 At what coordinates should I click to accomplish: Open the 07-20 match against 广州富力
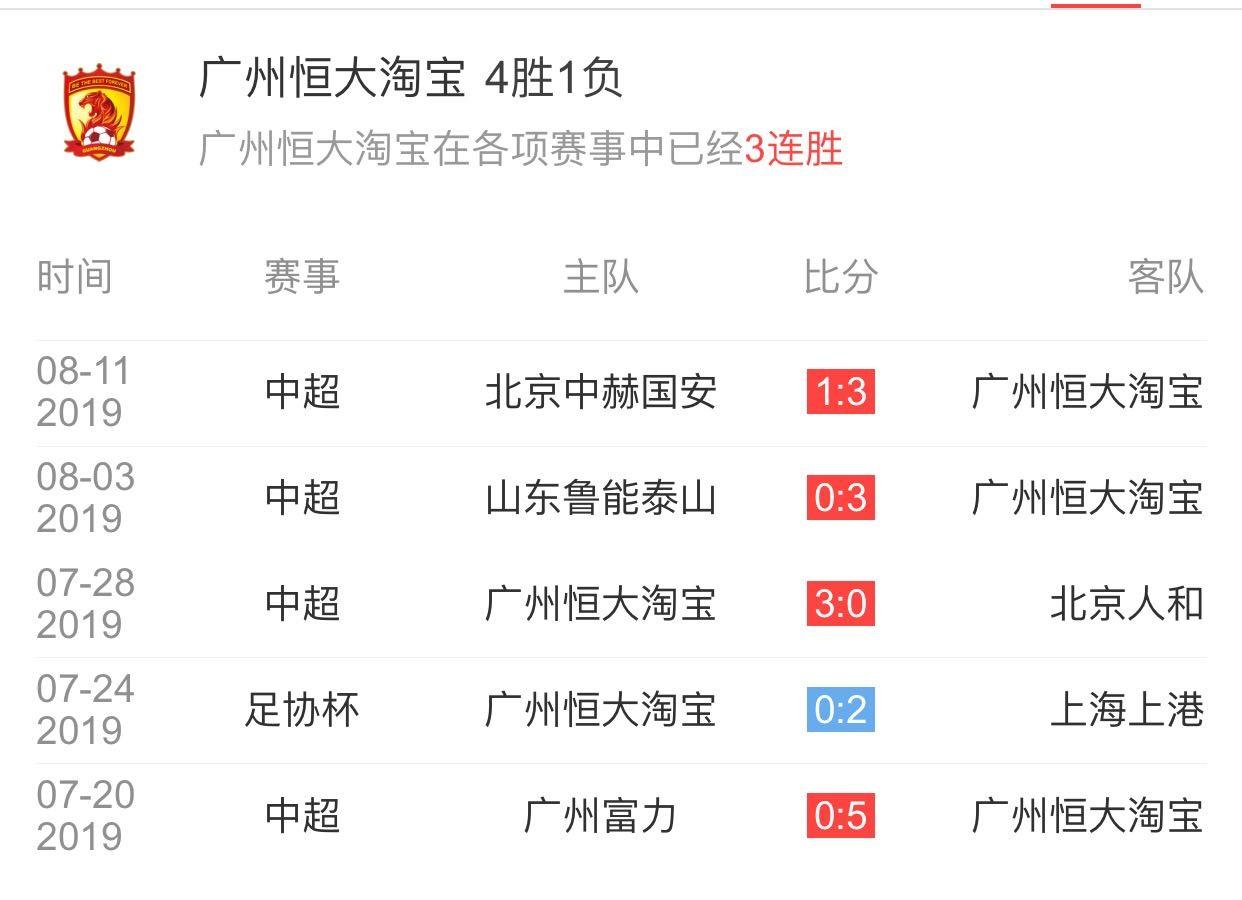click(x=620, y=816)
